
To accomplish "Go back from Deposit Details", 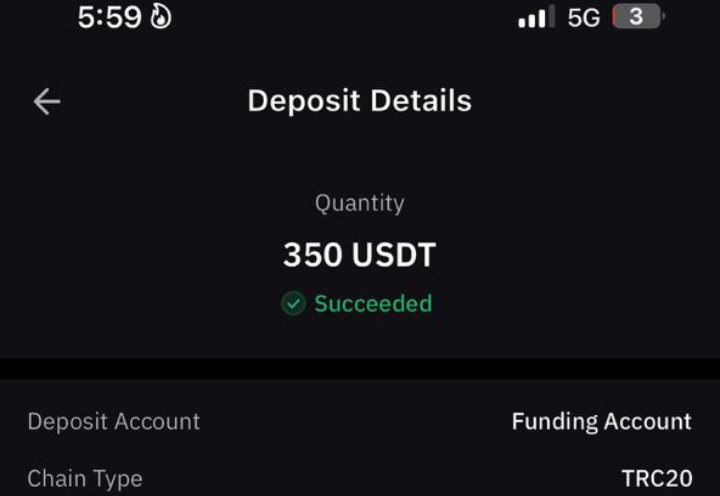I will [x=47, y=101].
